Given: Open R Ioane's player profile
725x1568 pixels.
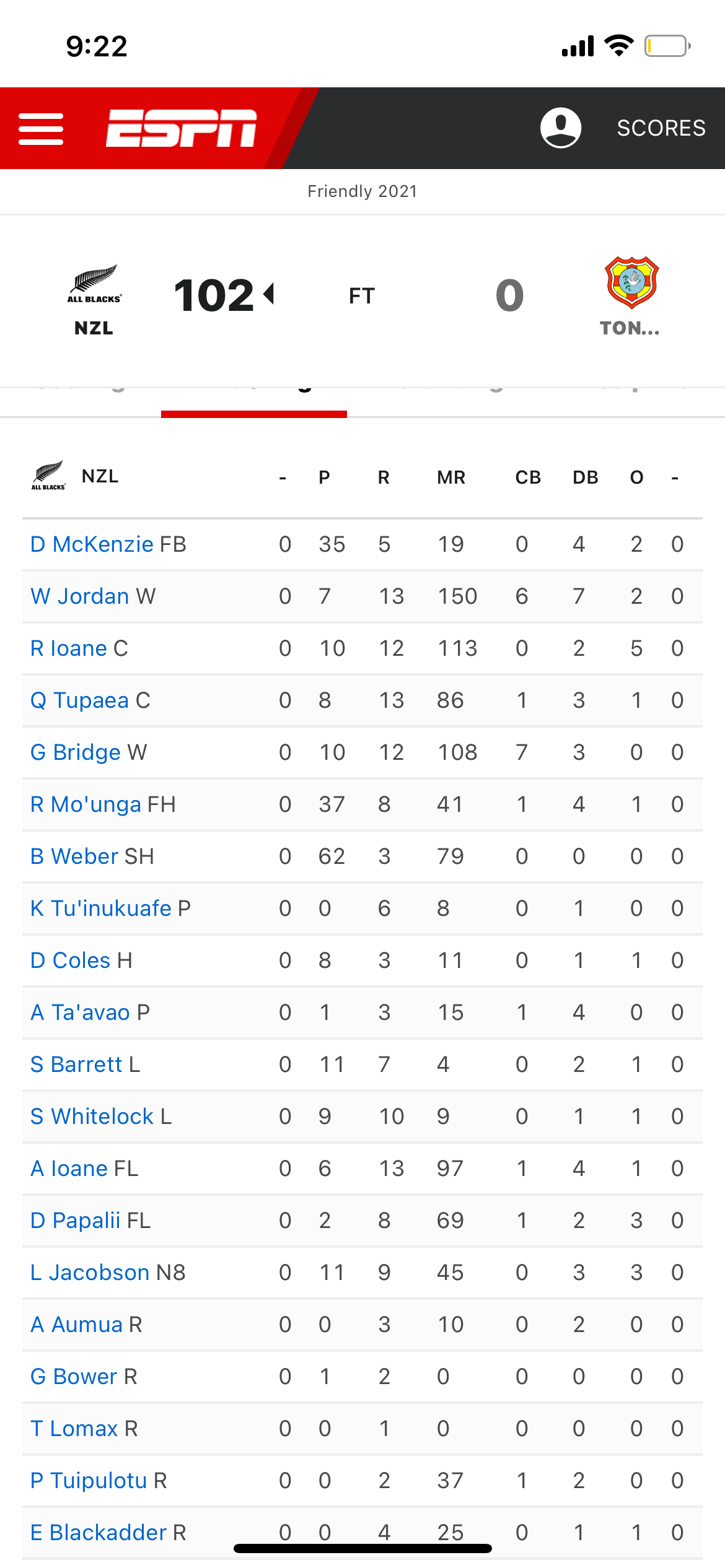Looking at the screenshot, I should pos(69,648).
